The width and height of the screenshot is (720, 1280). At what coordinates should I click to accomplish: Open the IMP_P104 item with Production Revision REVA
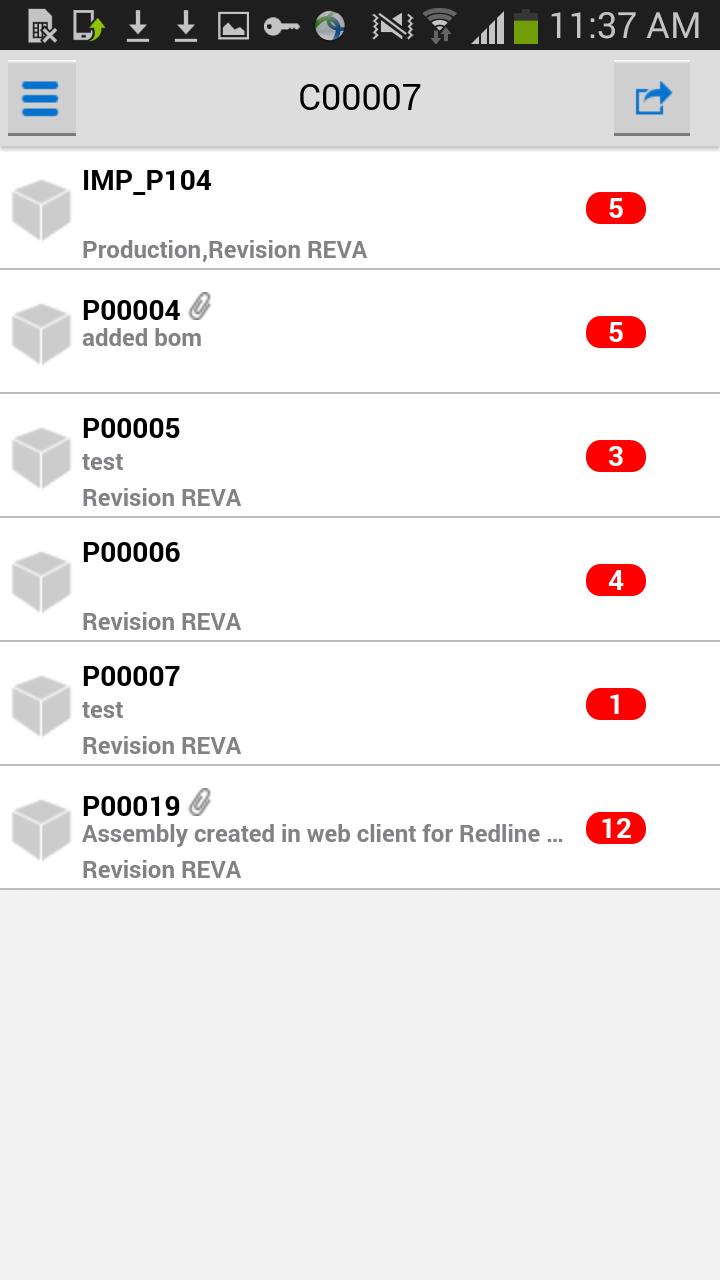300,208
